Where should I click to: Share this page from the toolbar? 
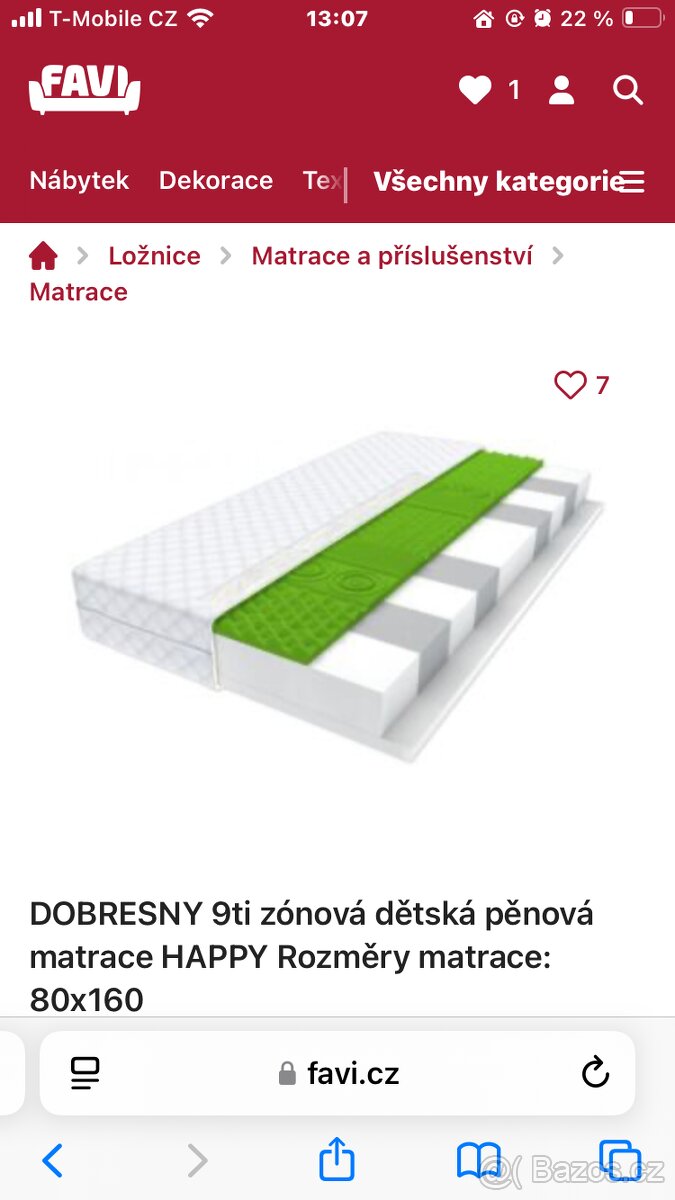(x=337, y=1160)
